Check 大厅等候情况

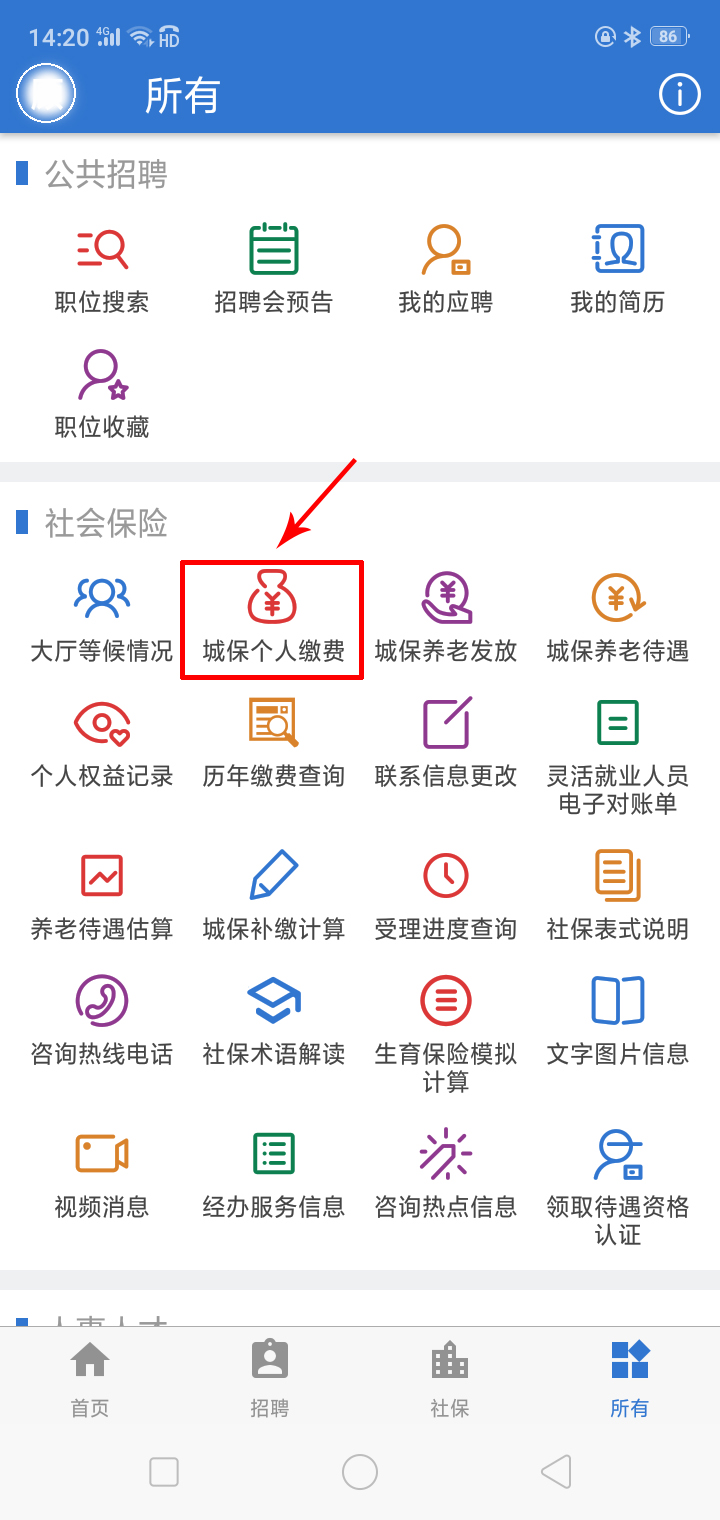(102, 618)
